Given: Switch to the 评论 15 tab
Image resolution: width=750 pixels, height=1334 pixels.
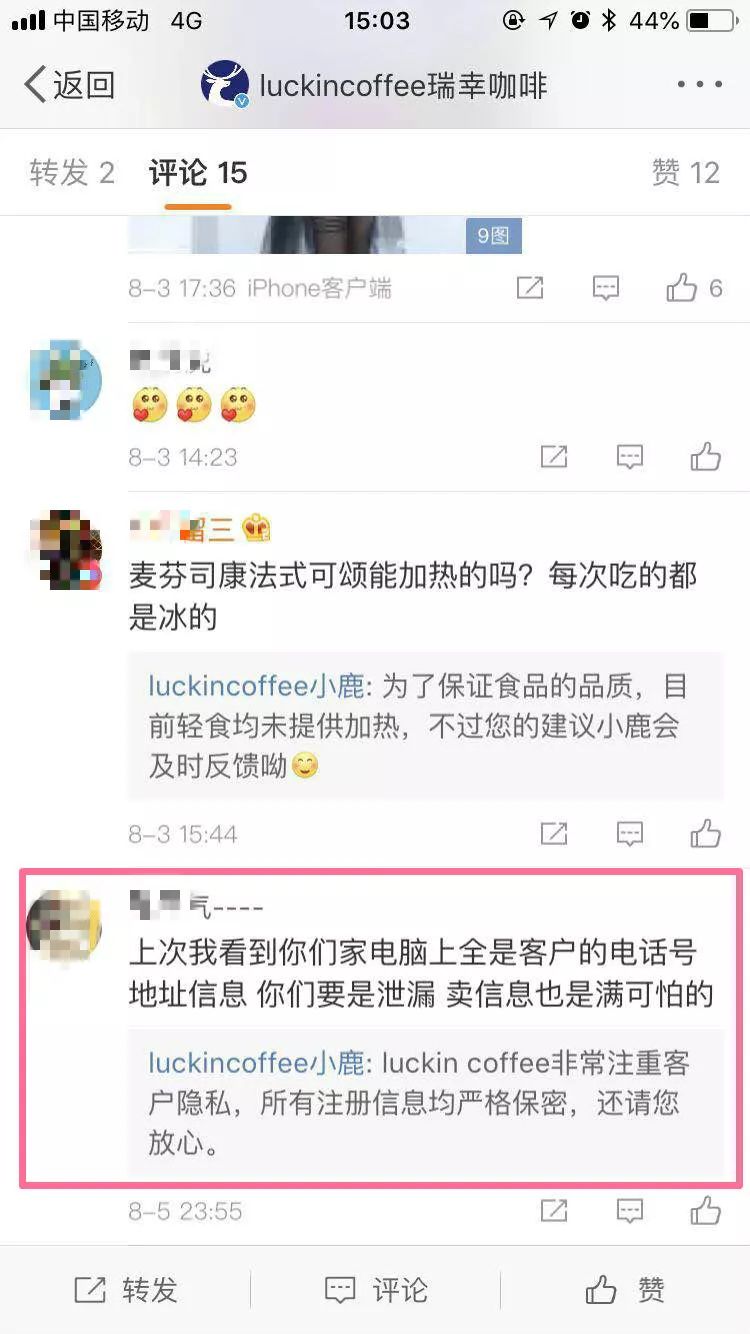Looking at the screenshot, I should 197,173.
